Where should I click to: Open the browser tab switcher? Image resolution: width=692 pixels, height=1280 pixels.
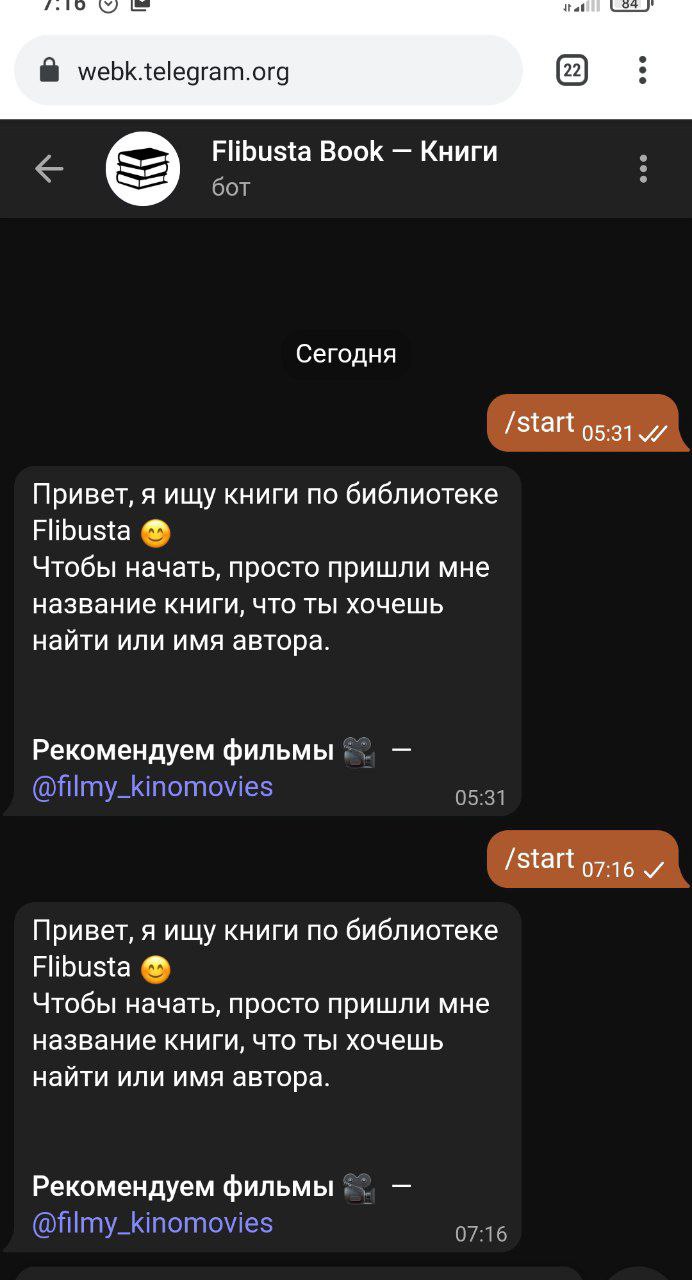pyautogui.click(x=572, y=70)
